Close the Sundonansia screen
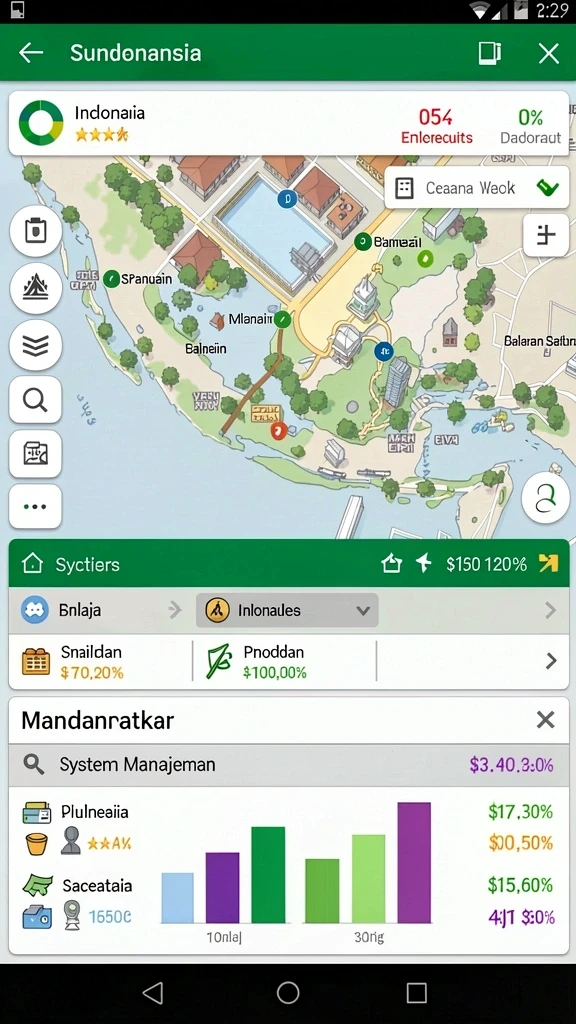Screen dimensions: 576x1024 pyautogui.click(x=549, y=54)
